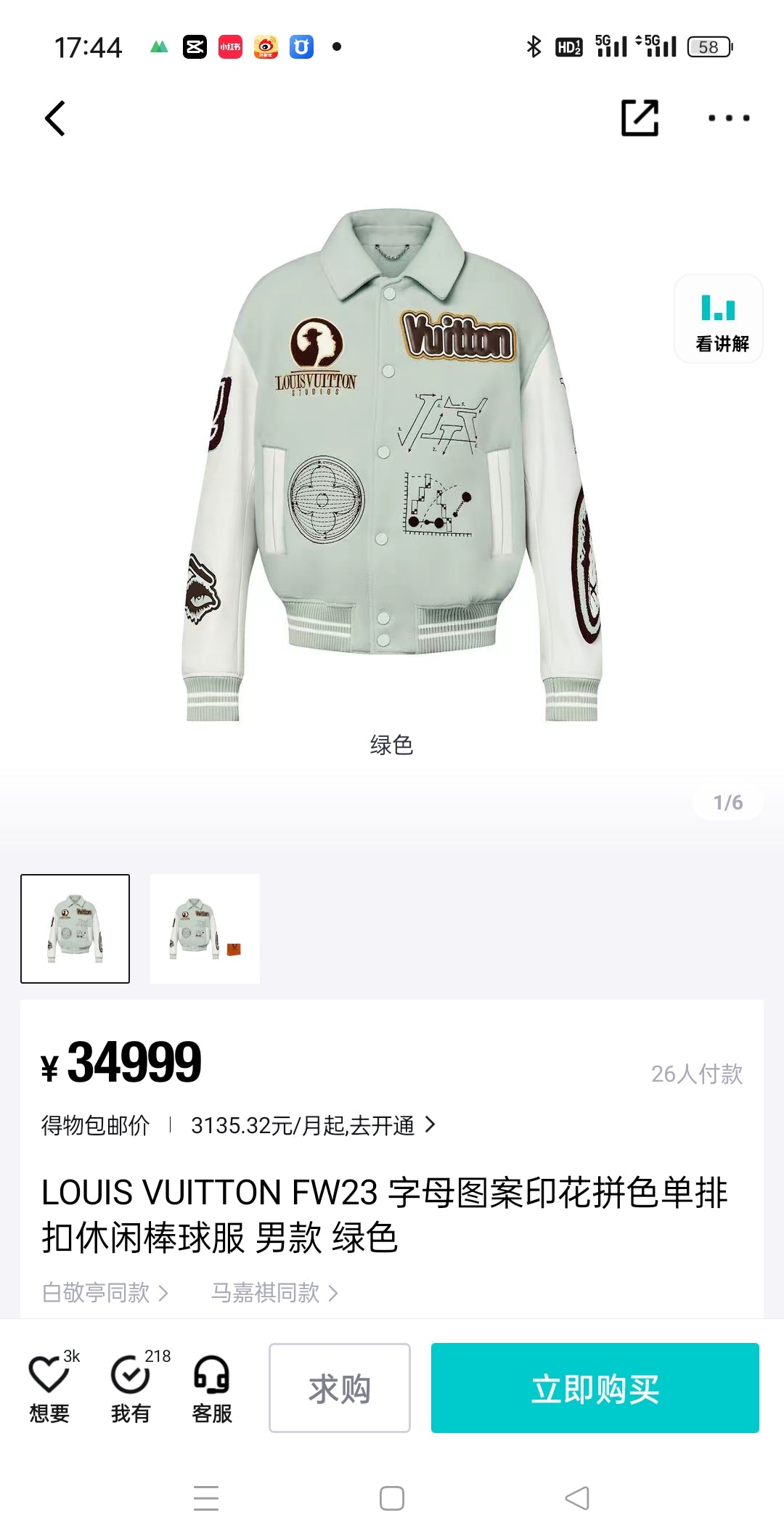Viewport: 784px width, 1539px height.
Task: Open the 3135.32元/月起 installment option
Action: pos(312,1125)
